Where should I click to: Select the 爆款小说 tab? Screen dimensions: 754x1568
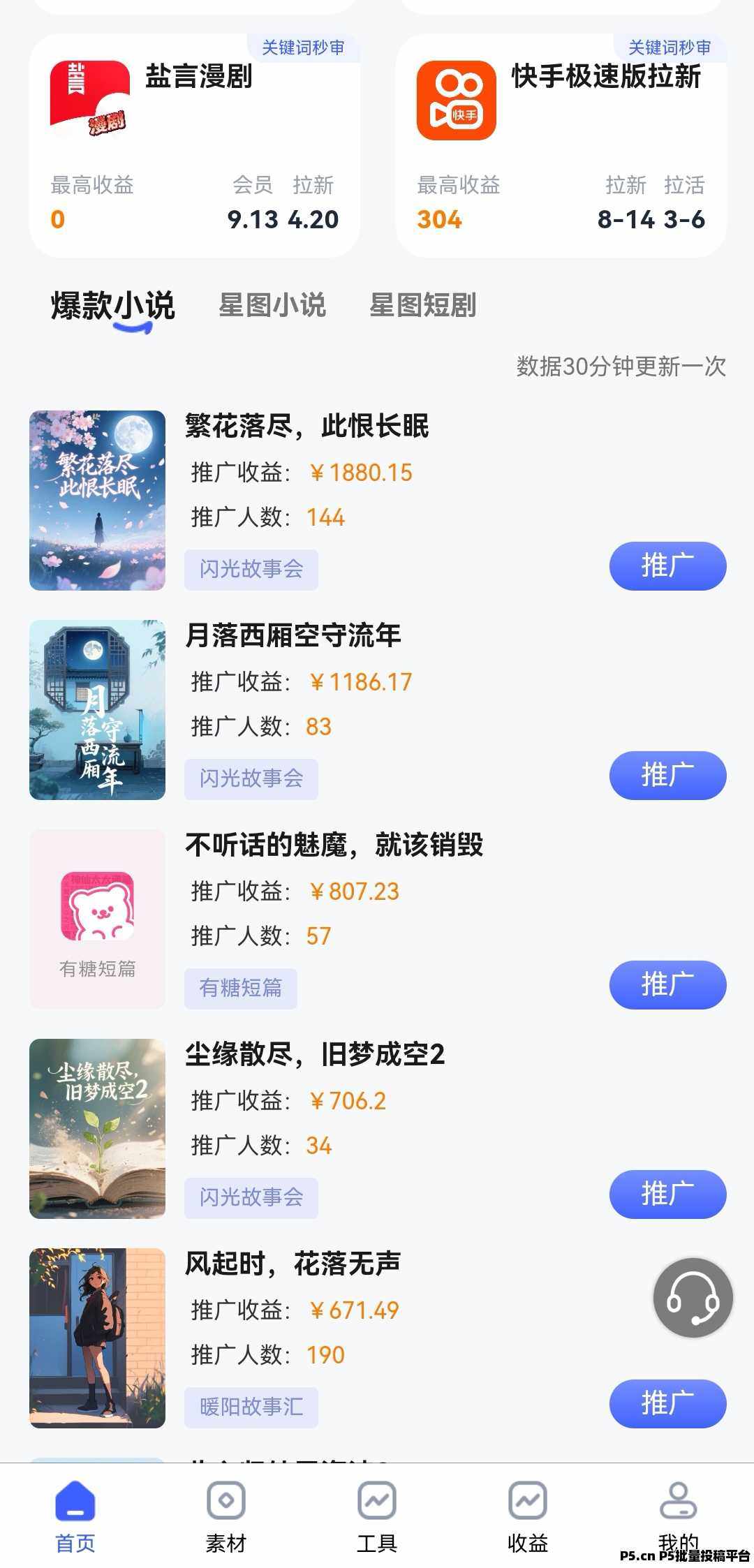(x=112, y=306)
